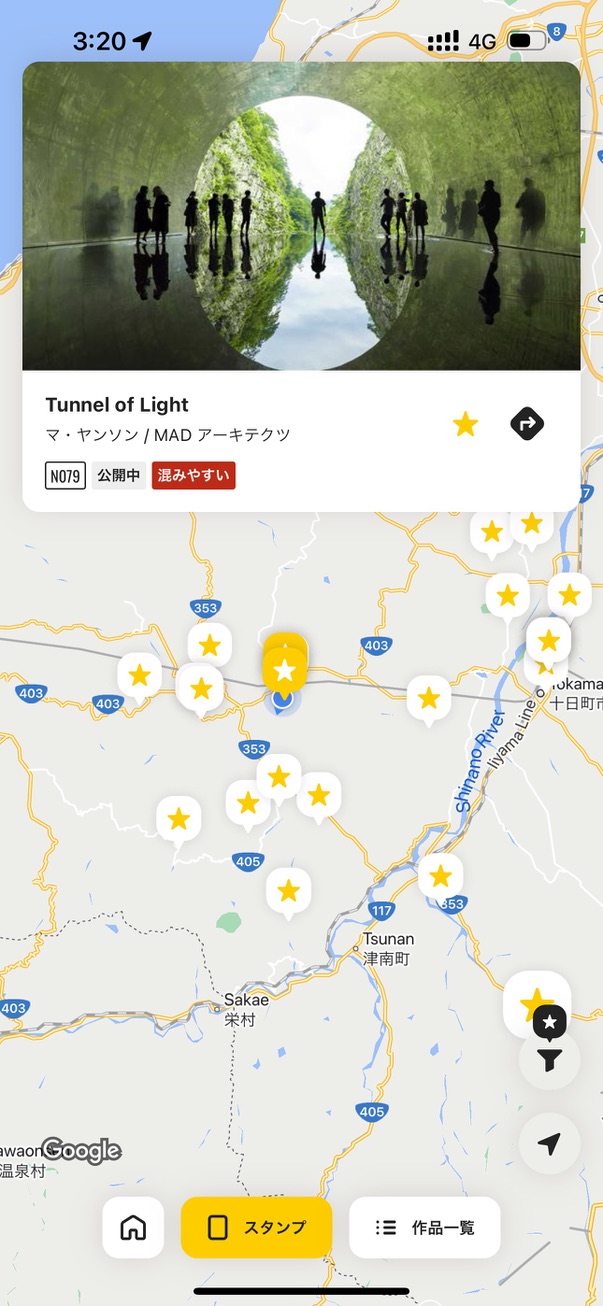The width and height of the screenshot is (603, 1306).
Task: Open the スタンプ stamp screen
Action: coord(256,1227)
